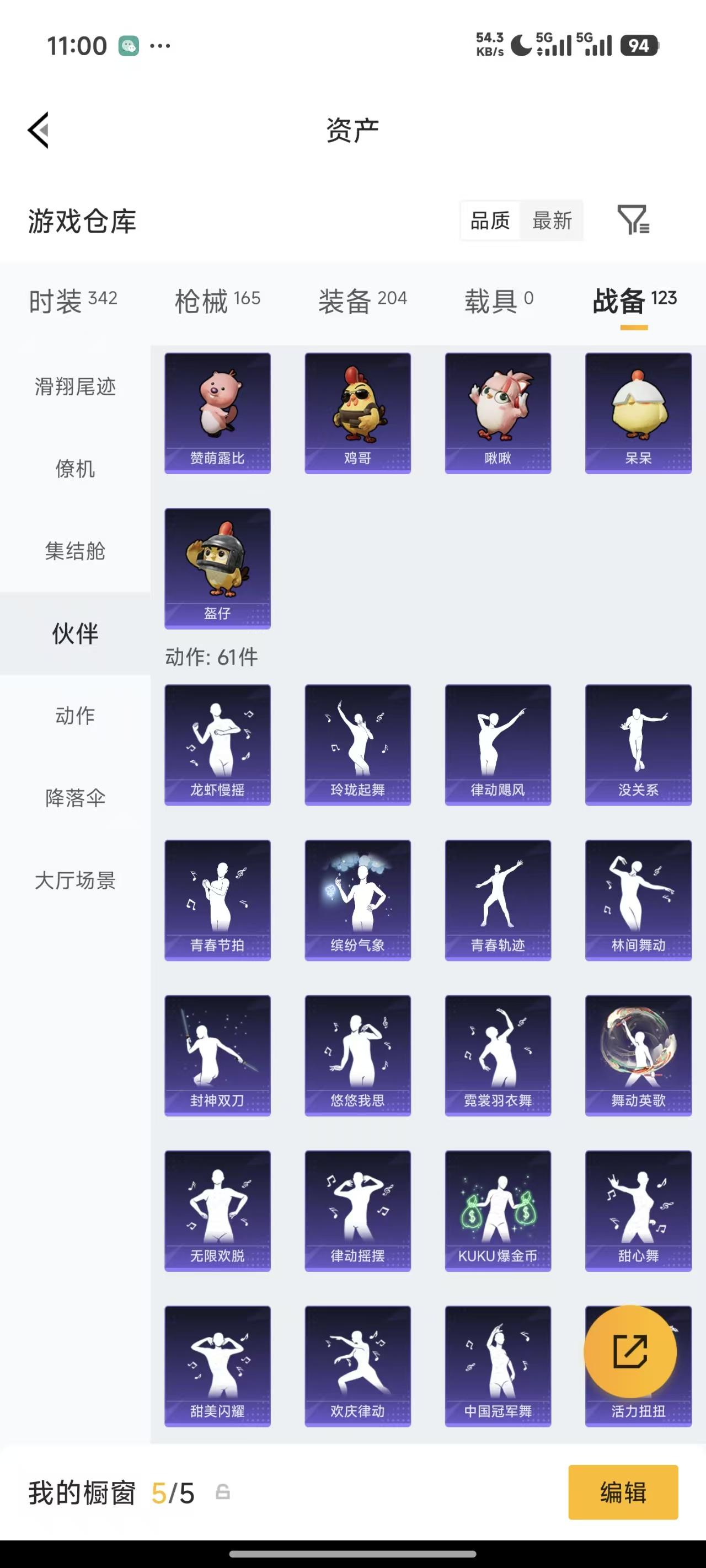706x1568 pixels.
Task: Toggle sorting to 最新
Action: (x=552, y=221)
